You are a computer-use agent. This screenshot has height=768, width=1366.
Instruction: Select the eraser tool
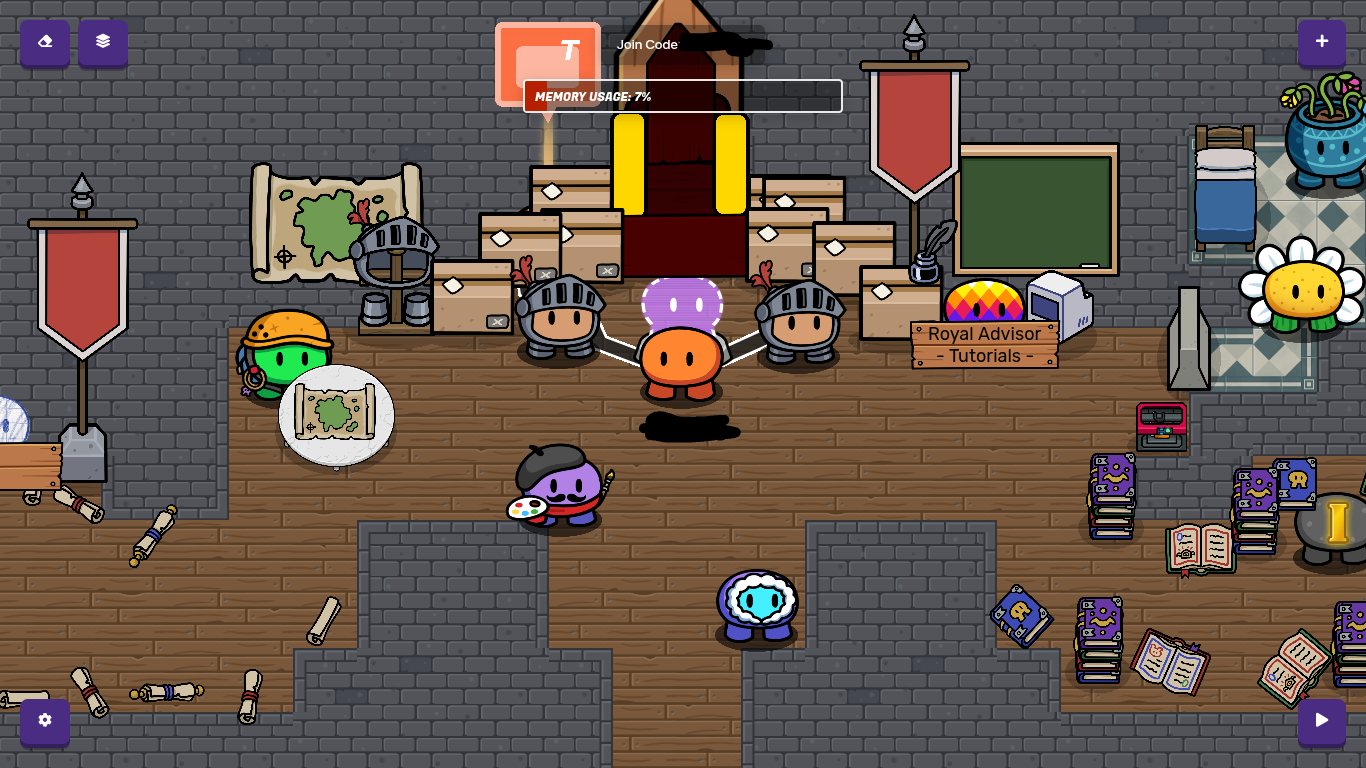45,42
